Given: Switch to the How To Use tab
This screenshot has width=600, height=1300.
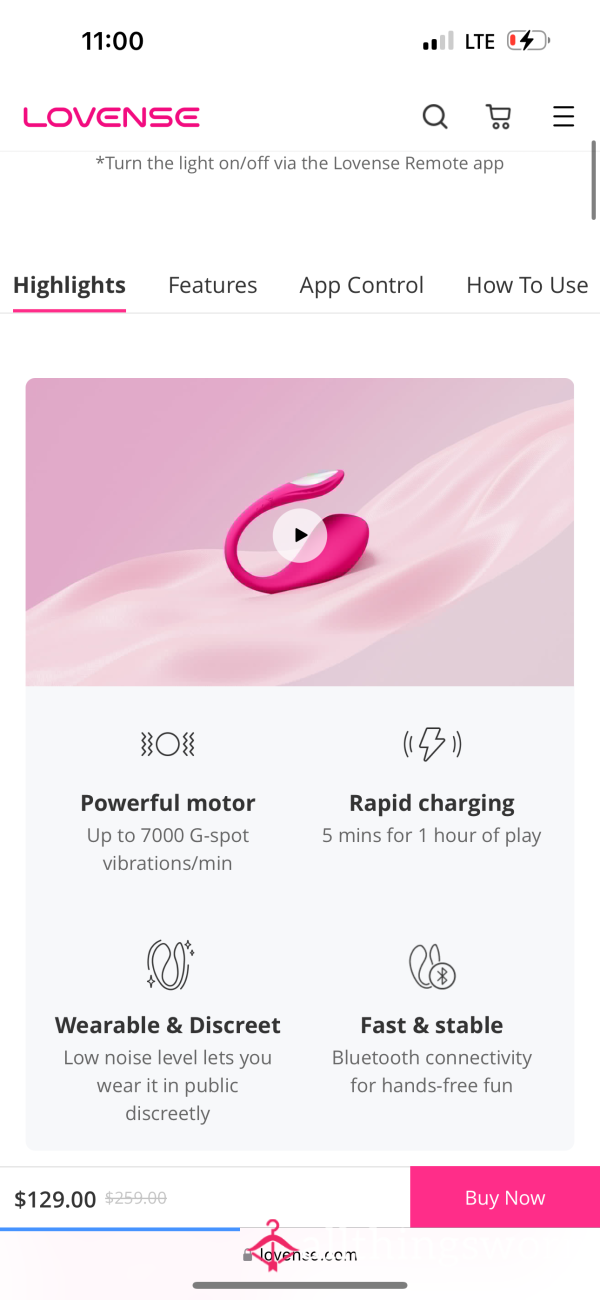Looking at the screenshot, I should coord(527,285).
